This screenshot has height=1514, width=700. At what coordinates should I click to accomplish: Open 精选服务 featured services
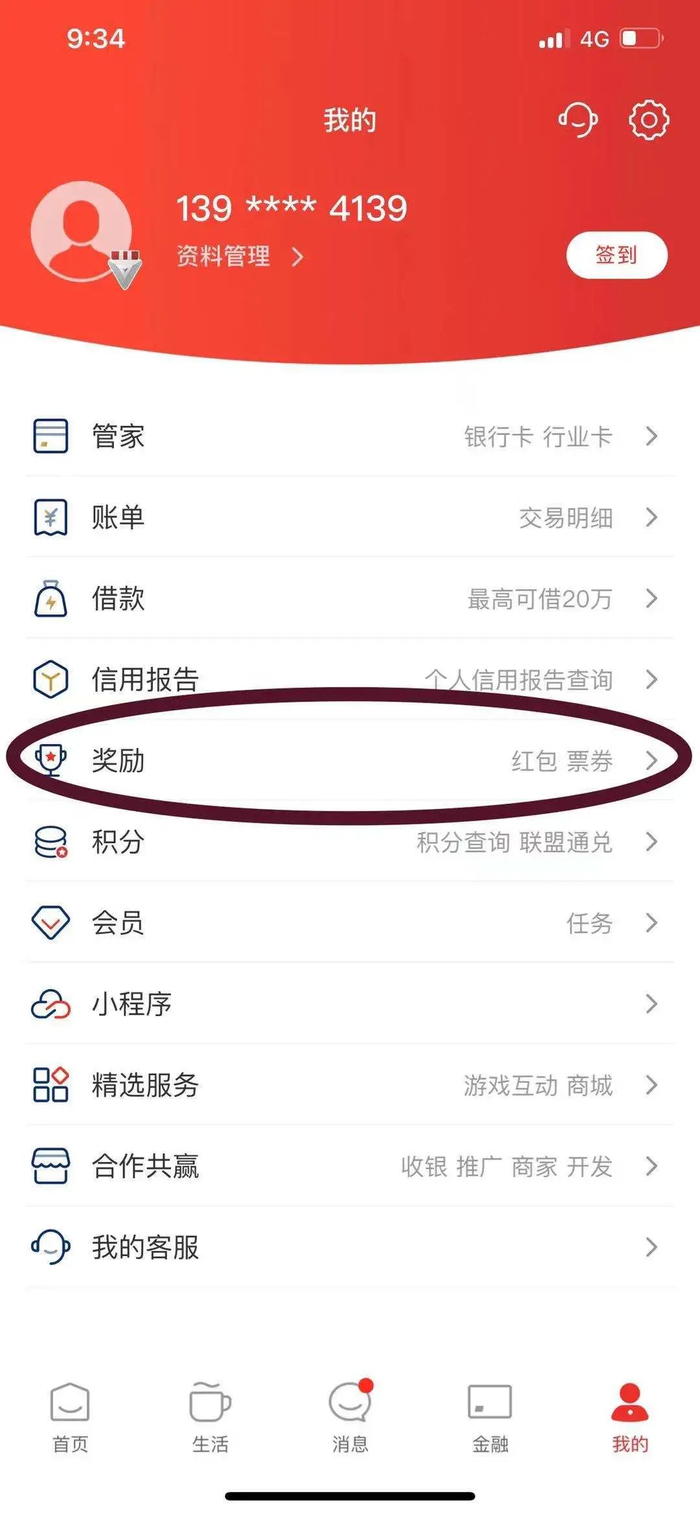(x=350, y=1085)
